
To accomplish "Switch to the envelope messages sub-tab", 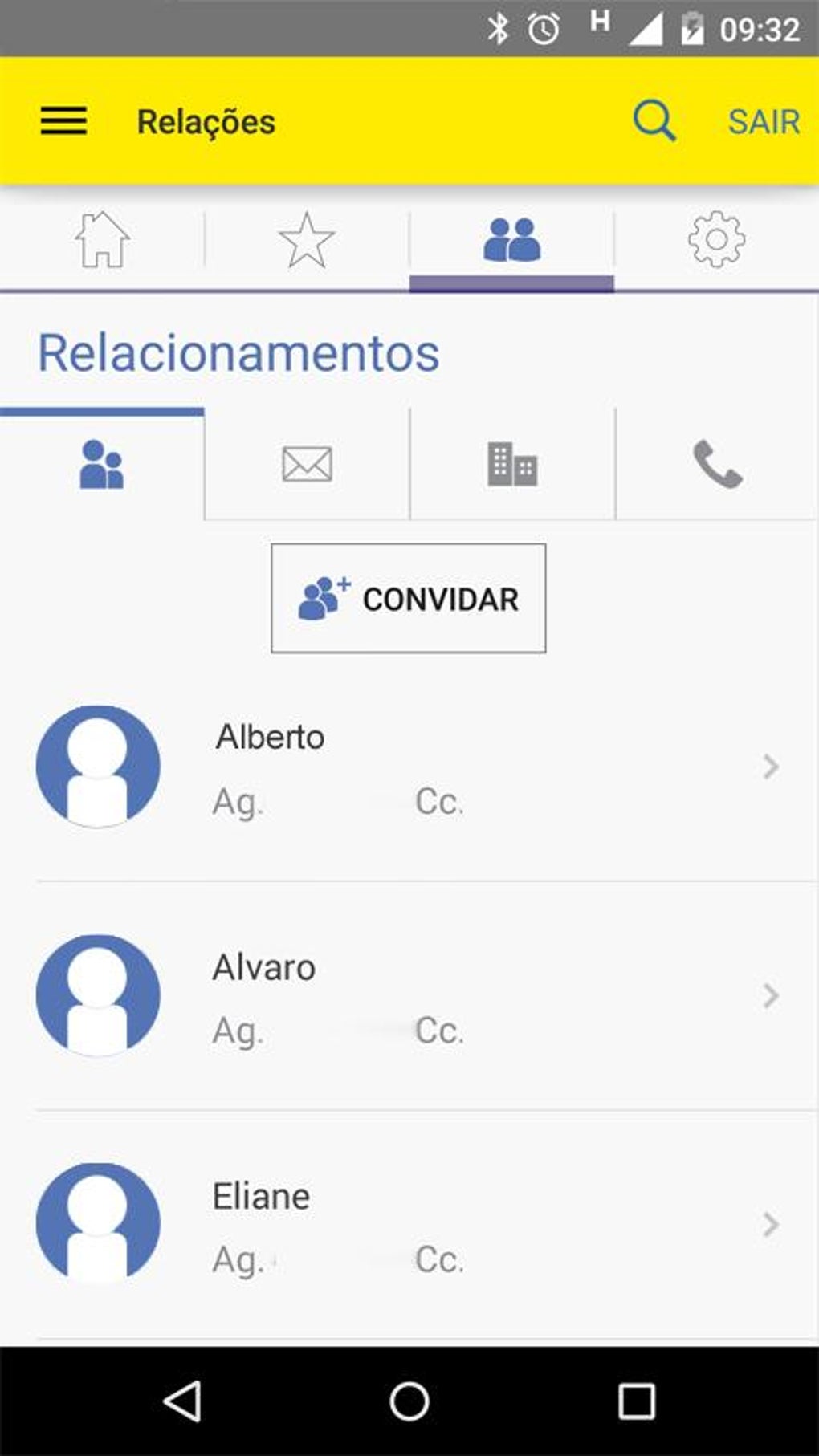I will click(307, 465).
